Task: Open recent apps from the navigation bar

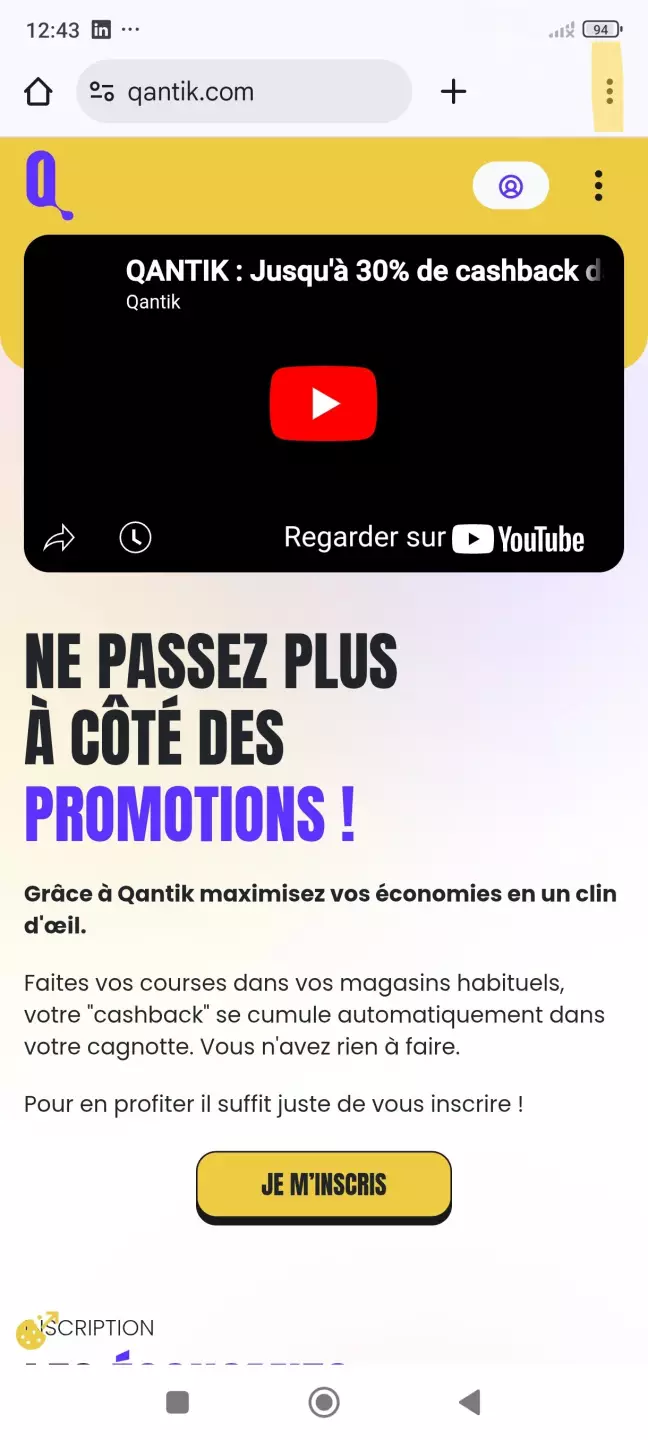Action: pyautogui.click(x=178, y=1402)
